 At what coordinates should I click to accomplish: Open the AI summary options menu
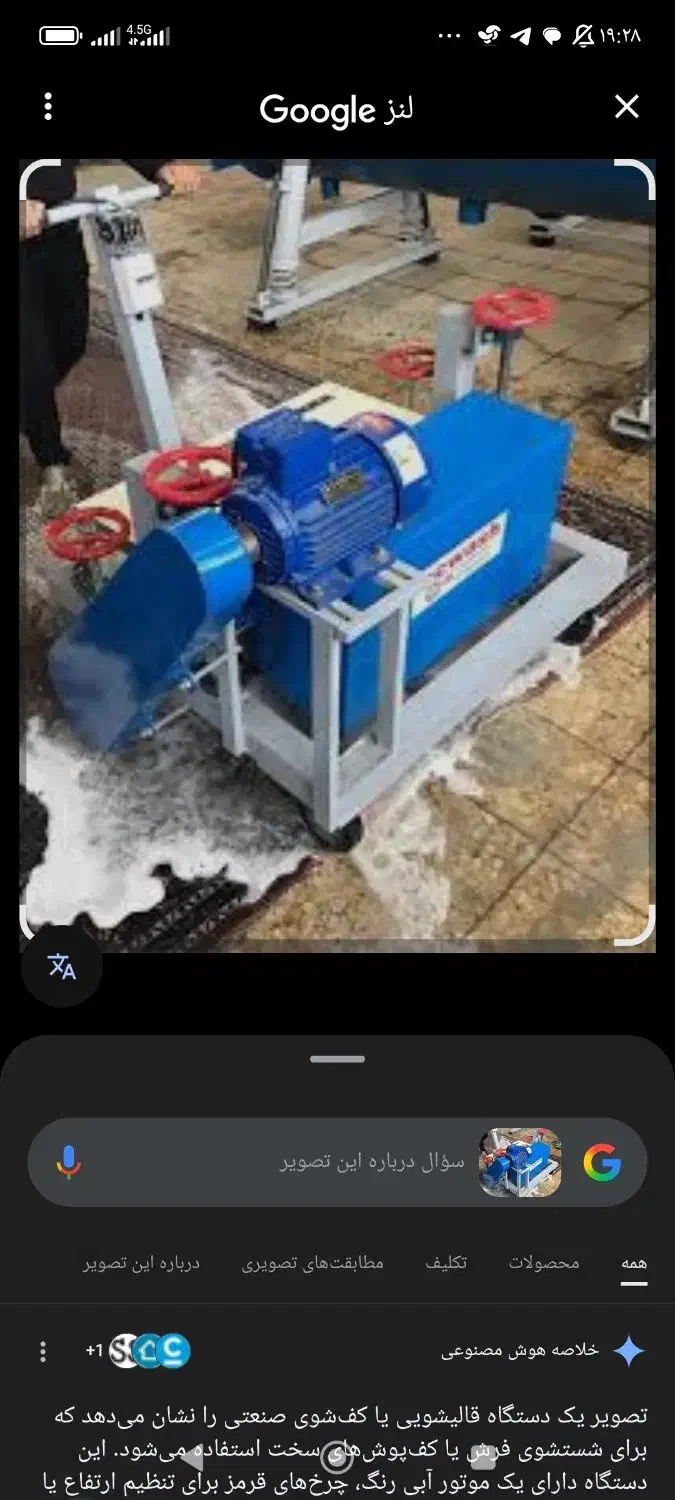coord(42,1351)
